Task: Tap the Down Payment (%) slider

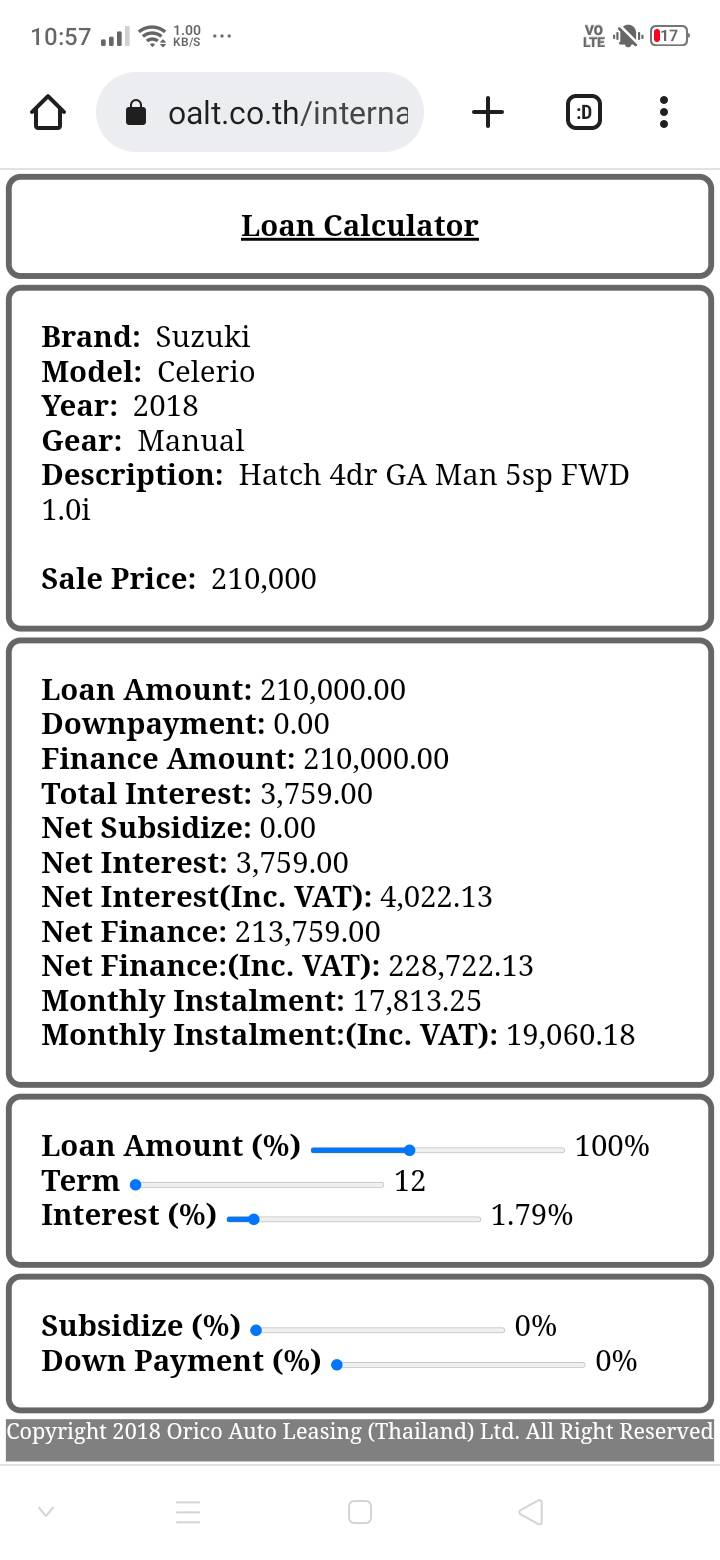Action: pos(458,1364)
